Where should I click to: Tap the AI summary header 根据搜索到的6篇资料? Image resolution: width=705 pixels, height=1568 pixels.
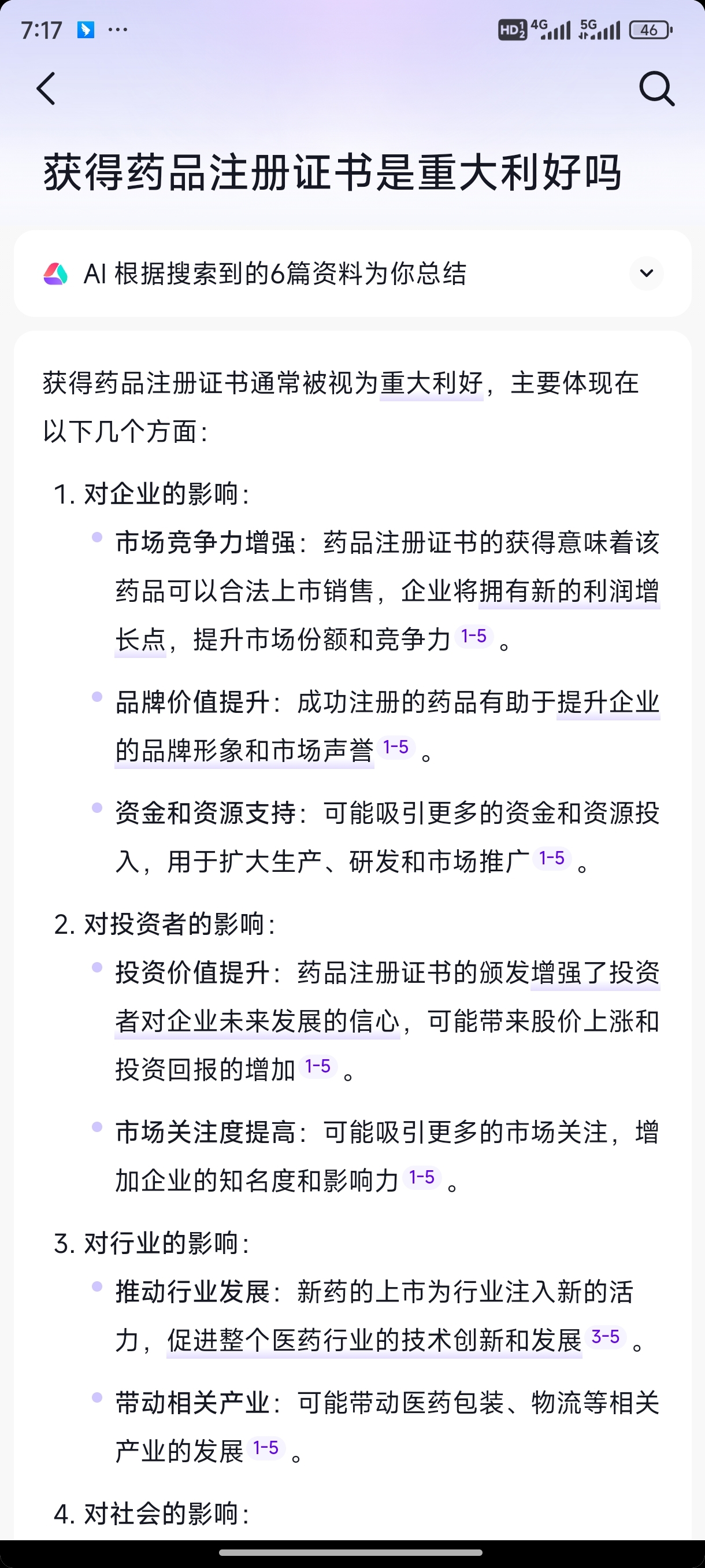tap(274, 275)
